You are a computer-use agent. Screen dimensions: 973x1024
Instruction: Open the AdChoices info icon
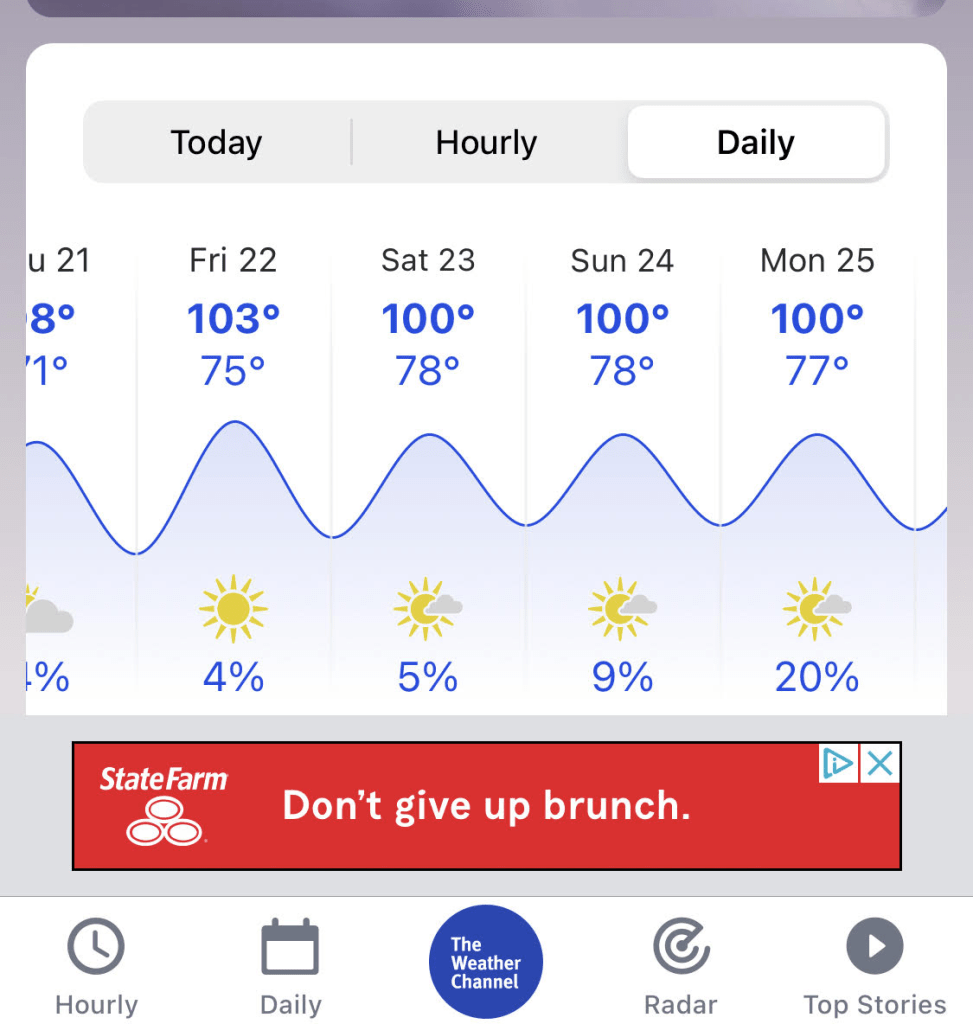tap(838, 765)
